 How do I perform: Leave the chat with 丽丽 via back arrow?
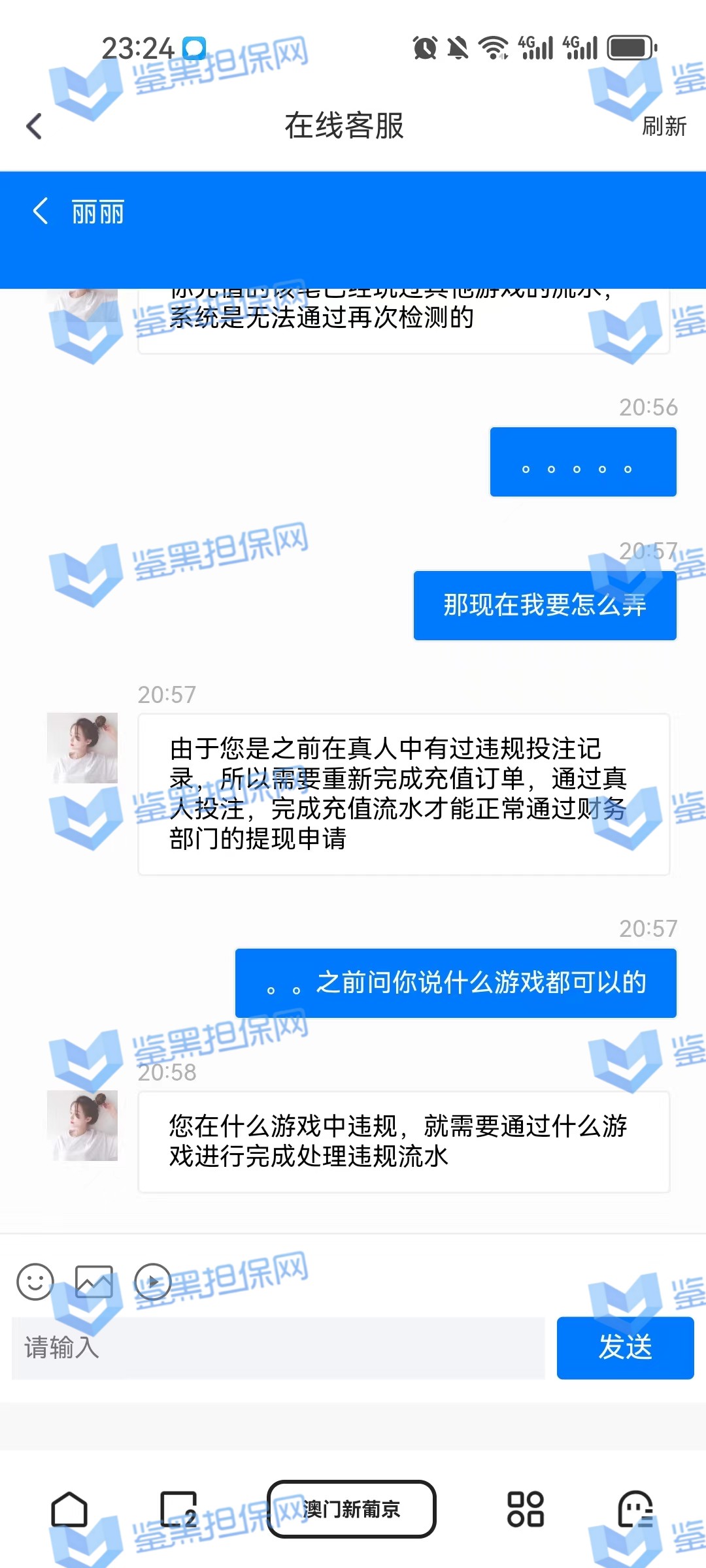[x=41, y=212]
